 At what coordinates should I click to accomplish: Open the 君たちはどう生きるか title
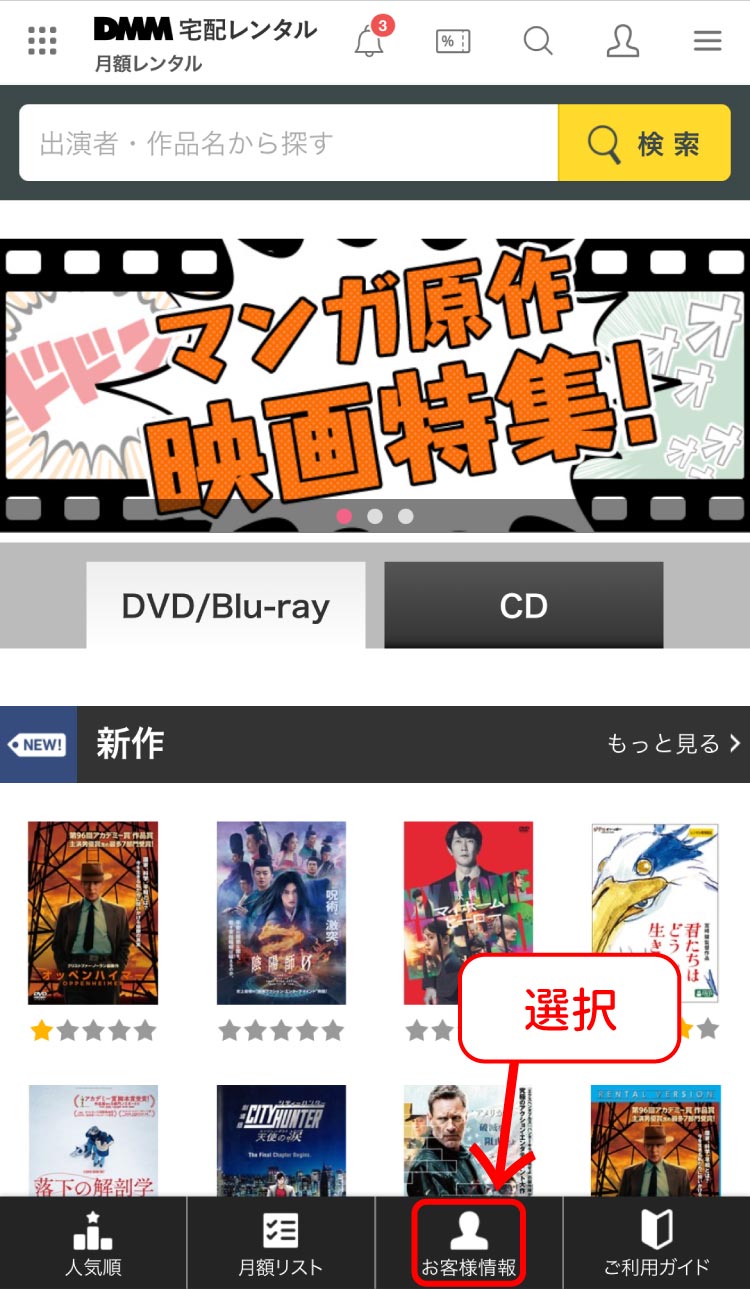tap(655, 912)
